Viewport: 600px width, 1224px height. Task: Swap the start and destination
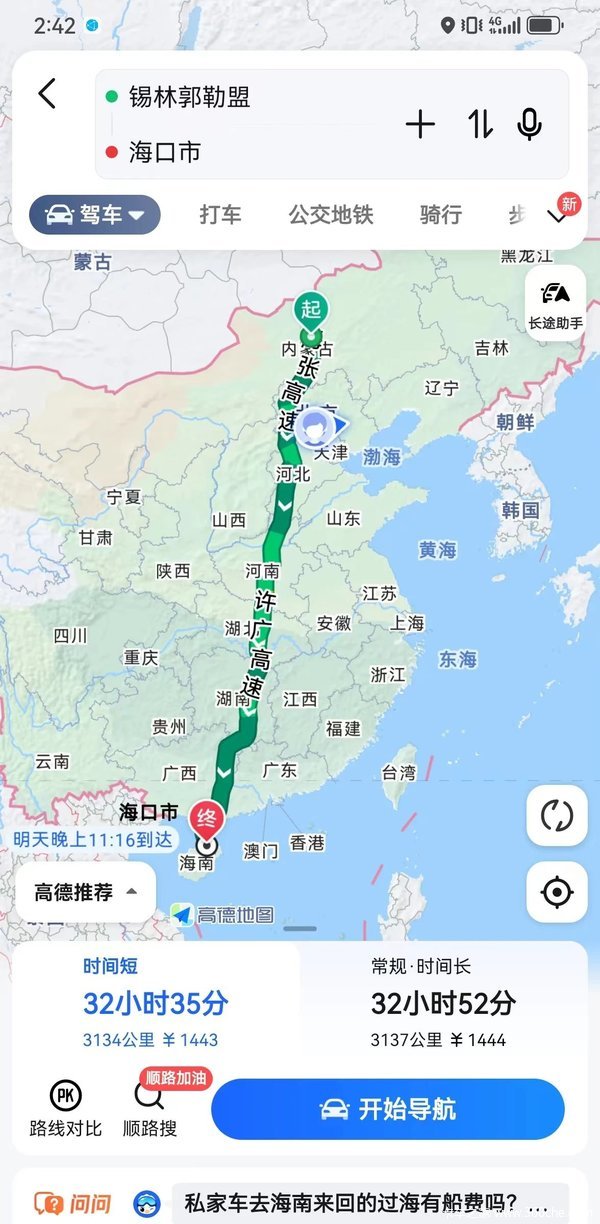coord(480,124)
